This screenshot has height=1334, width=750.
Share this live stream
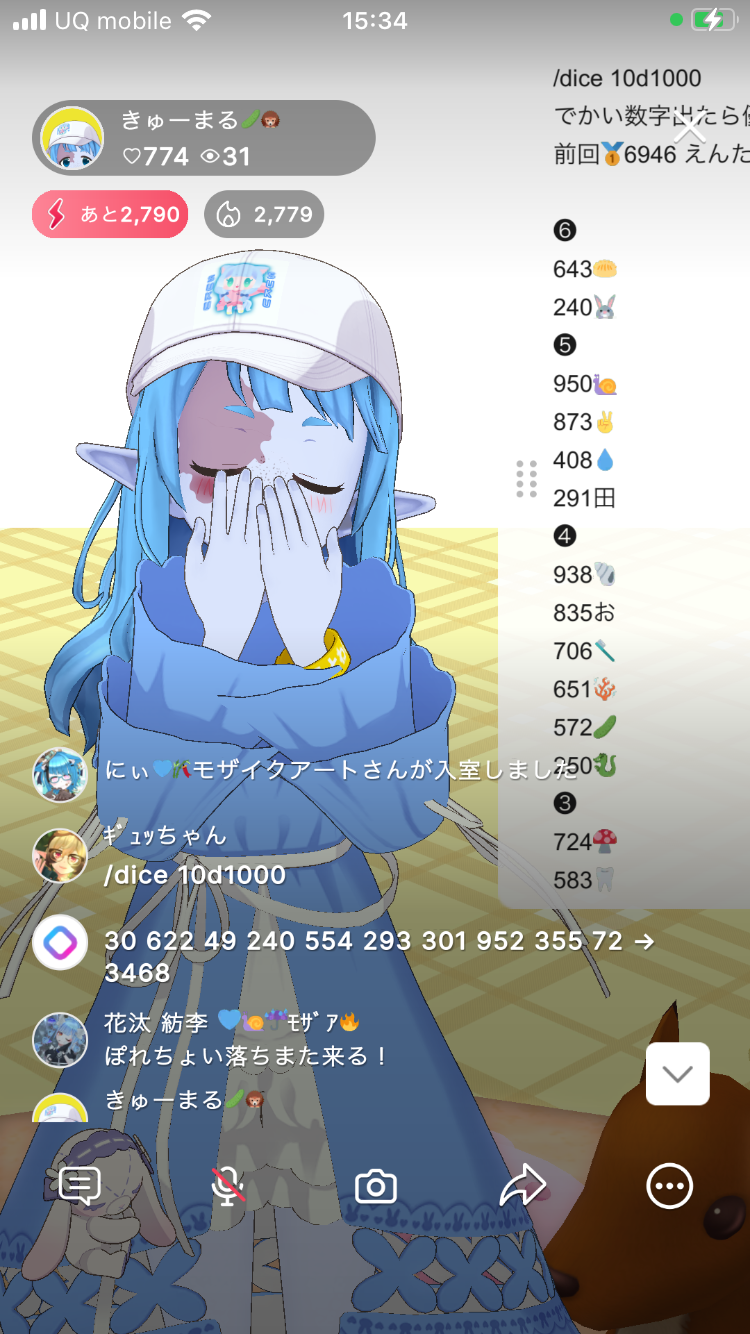pyautogui.click(x=523, y=1186)
